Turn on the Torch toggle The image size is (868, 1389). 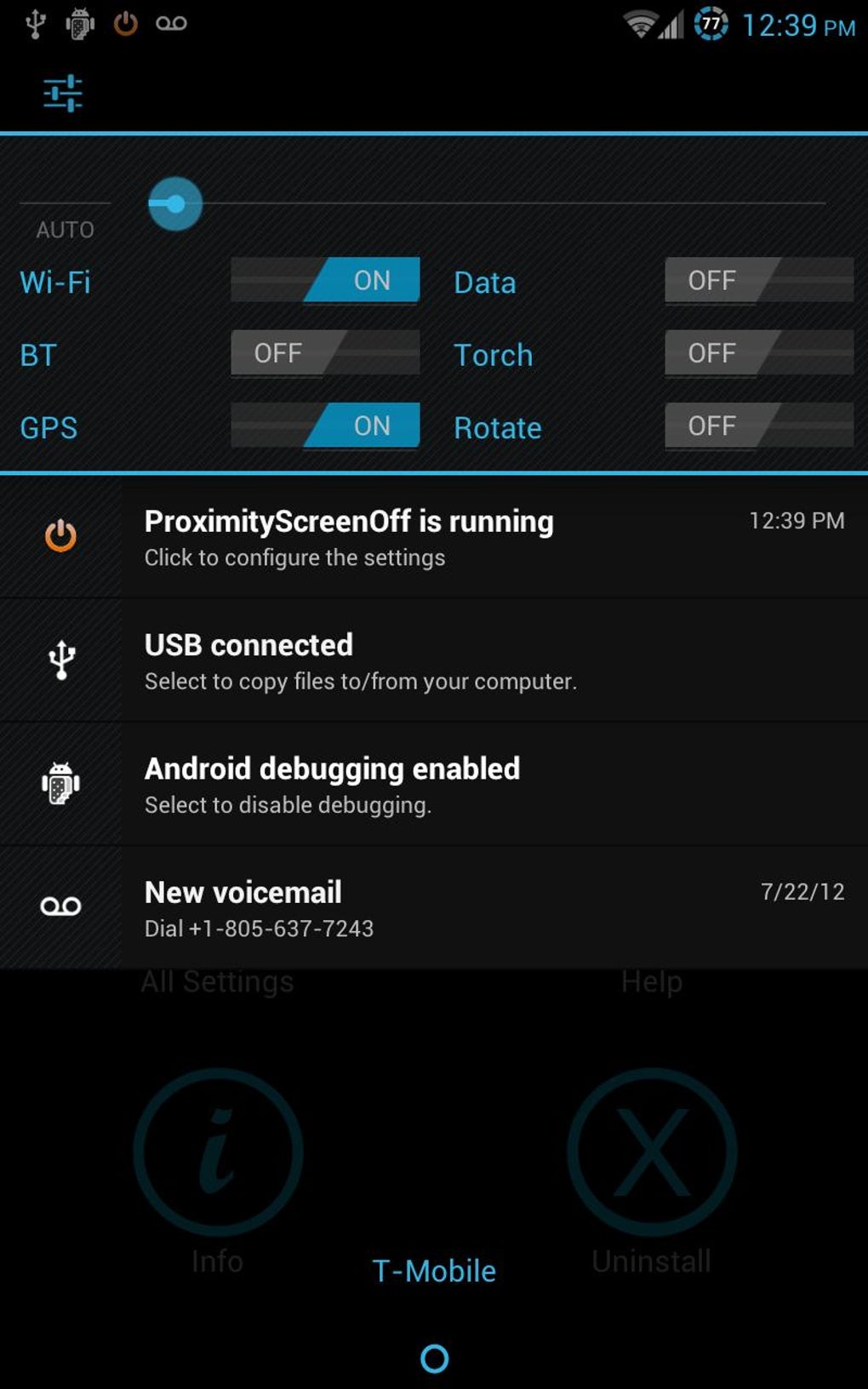757,353
